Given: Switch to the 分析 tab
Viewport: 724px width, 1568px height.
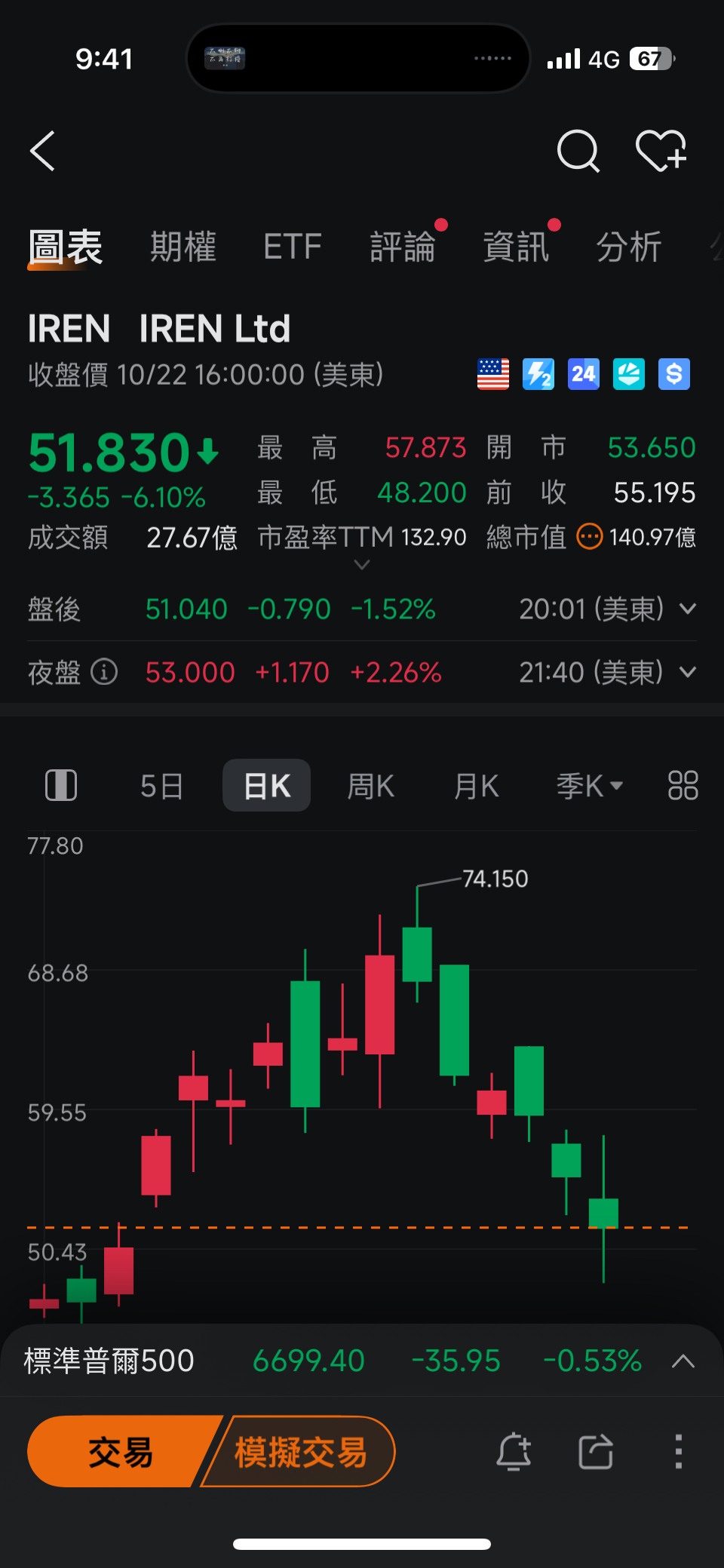Looking at the screenshot, I should coord(629,247).
